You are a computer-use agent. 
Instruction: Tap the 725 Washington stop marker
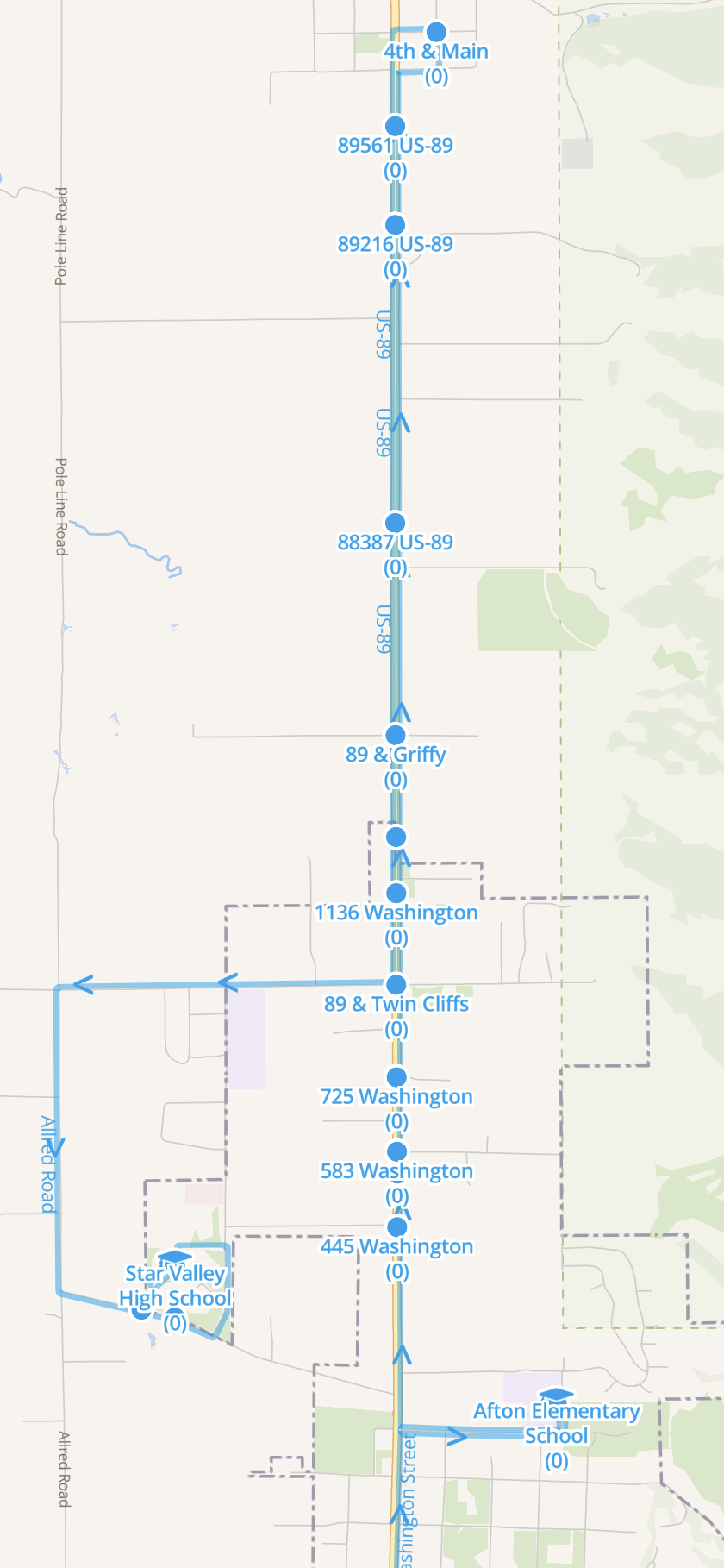pos(396,1077)
